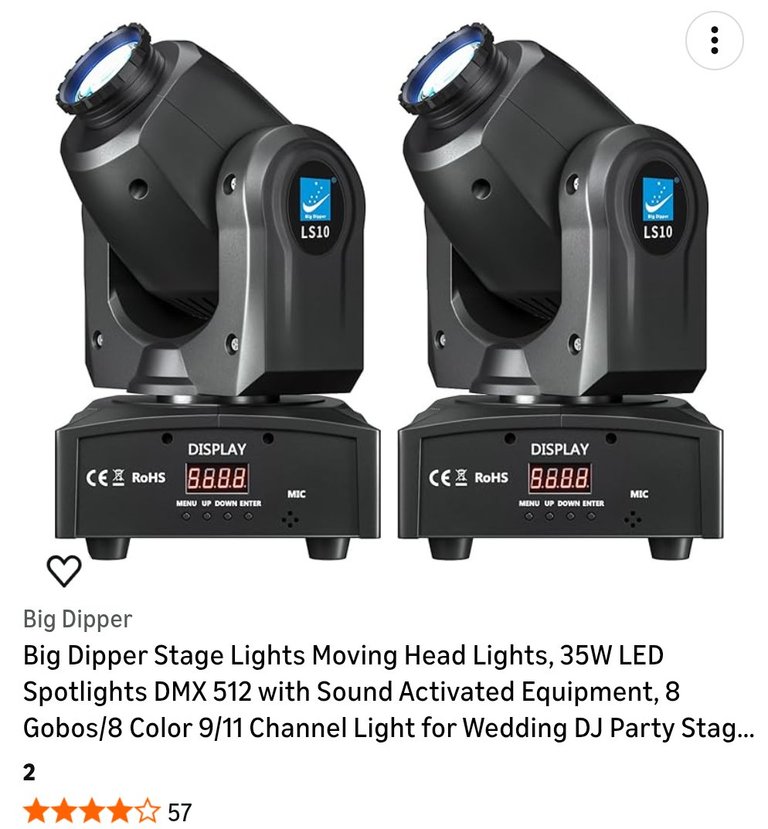768x829 pixels.
Task: Open the Big Dipper stage lights product image
Action: pos(385,290)
